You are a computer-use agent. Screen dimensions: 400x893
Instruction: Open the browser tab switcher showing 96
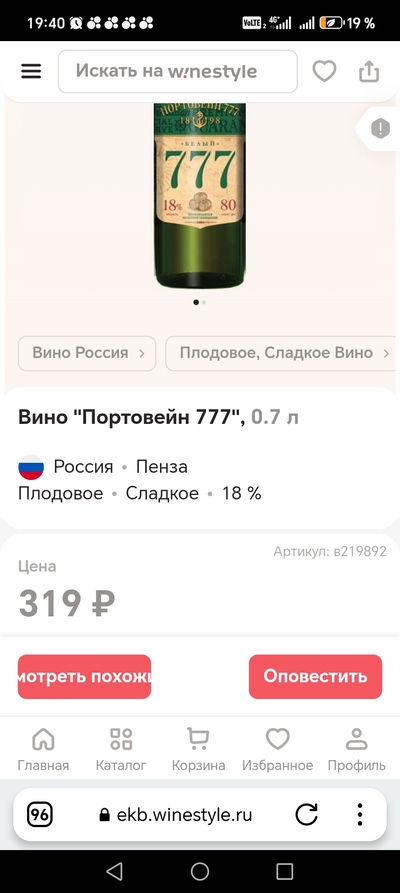[40, 815]
